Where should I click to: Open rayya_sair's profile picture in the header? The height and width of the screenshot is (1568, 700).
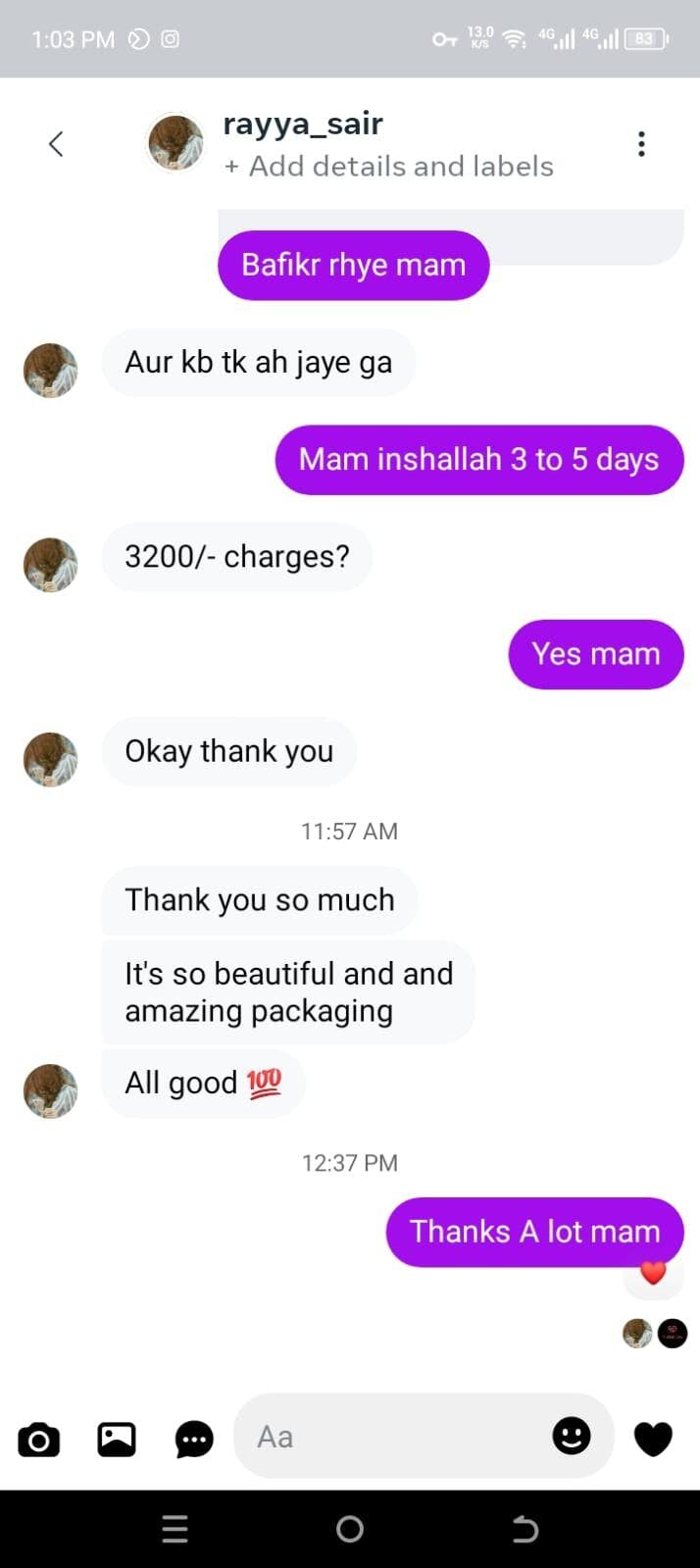point(175,142)
